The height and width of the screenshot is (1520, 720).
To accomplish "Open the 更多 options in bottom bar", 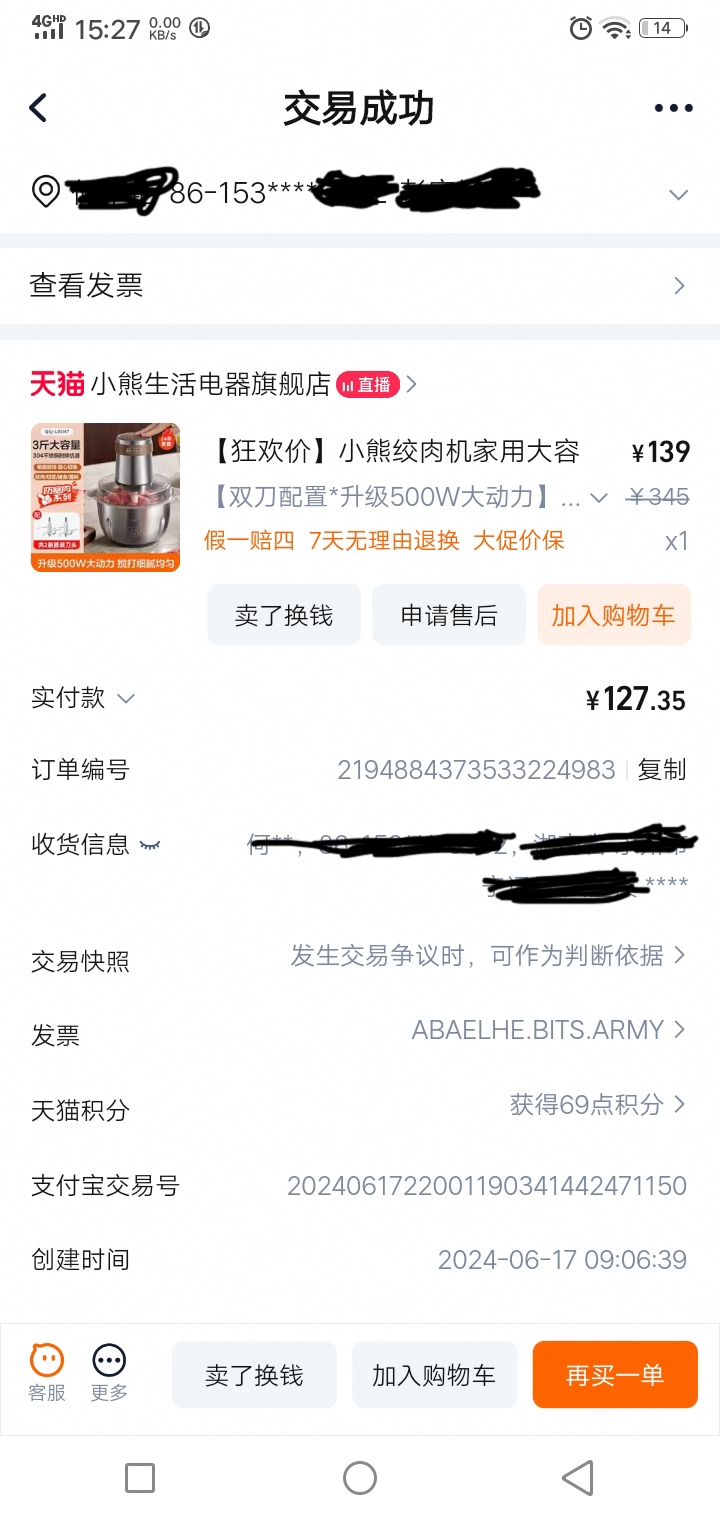I will click(x=109, y=1373).
